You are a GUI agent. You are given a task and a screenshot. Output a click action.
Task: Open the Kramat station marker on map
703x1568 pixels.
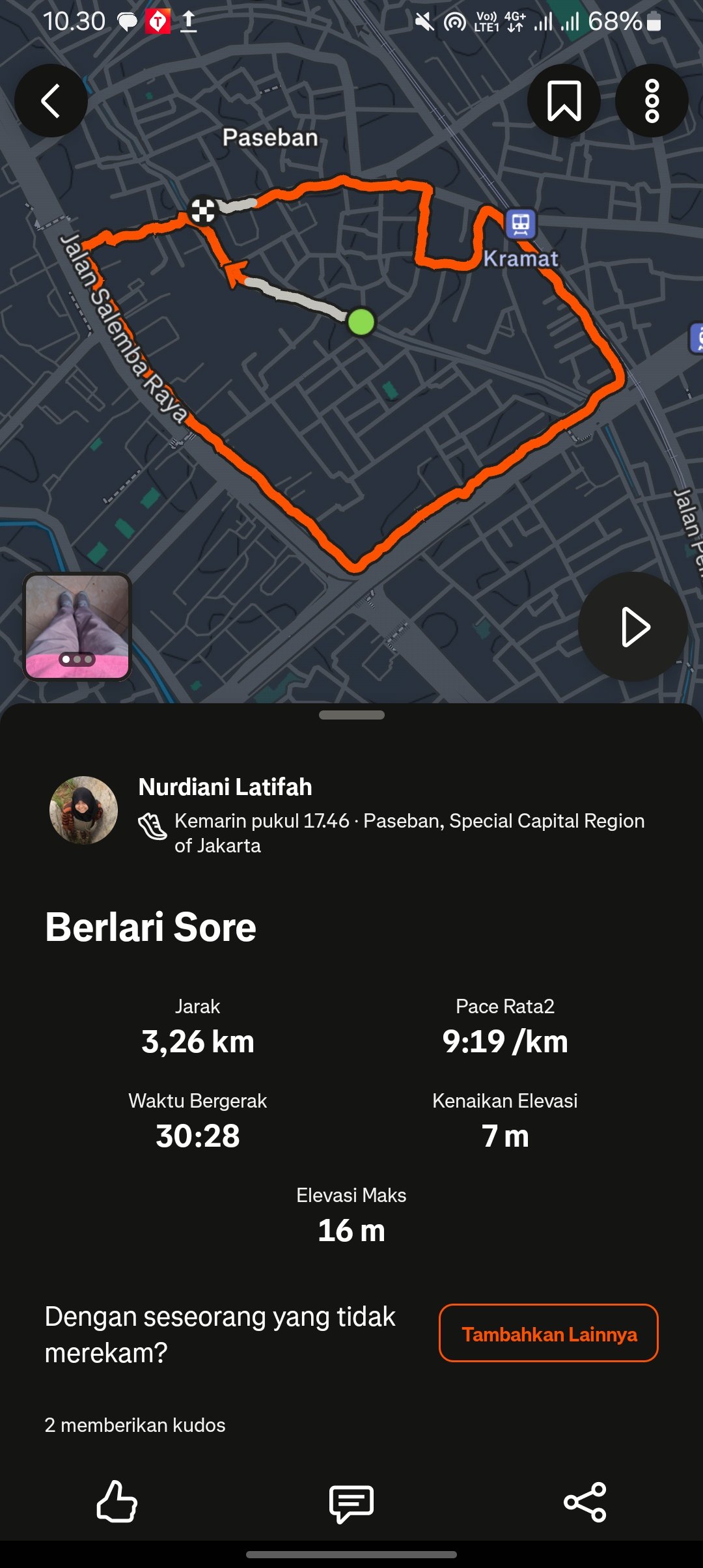point(521,224)
